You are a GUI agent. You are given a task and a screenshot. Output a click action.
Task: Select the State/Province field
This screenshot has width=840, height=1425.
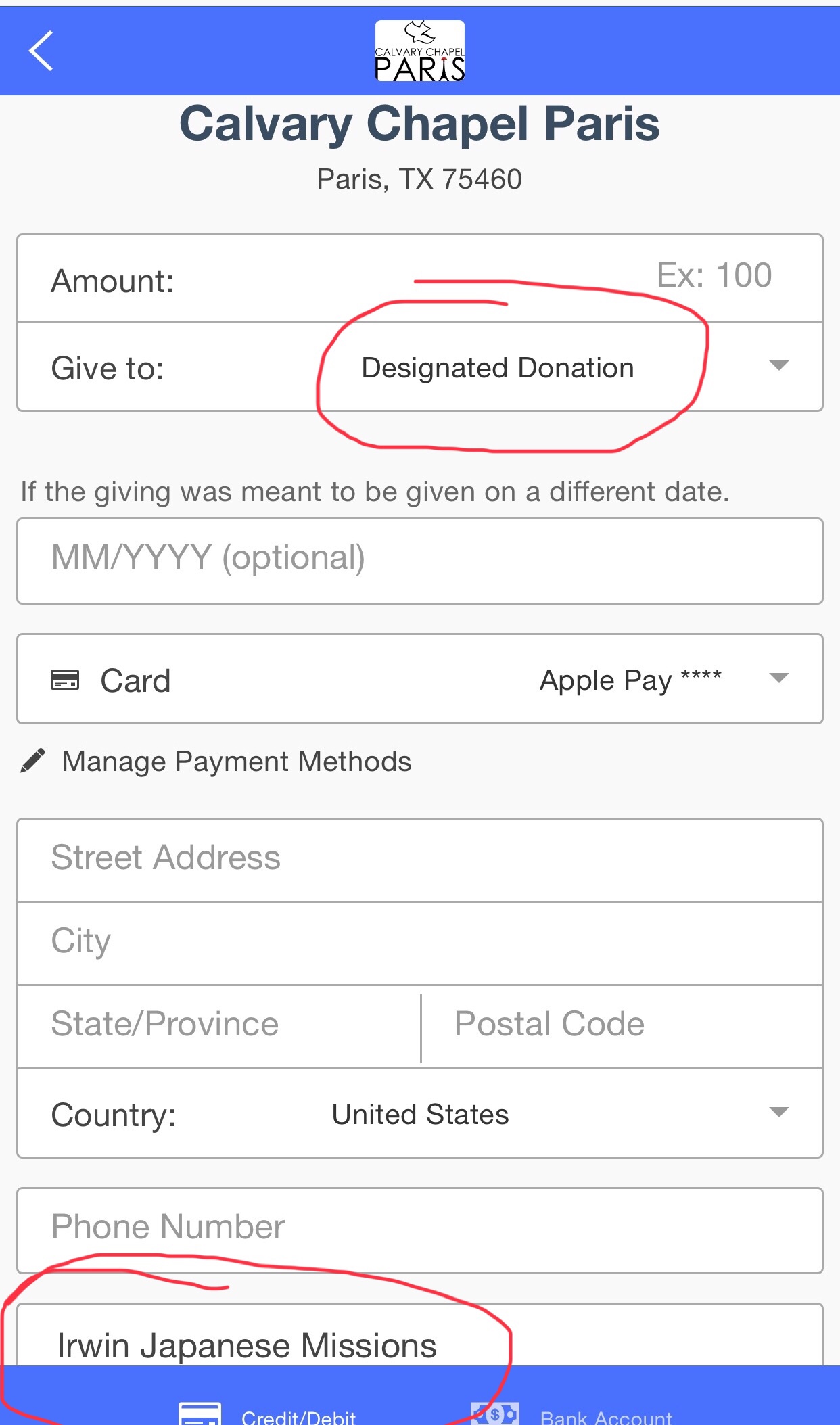point(218,1025)
